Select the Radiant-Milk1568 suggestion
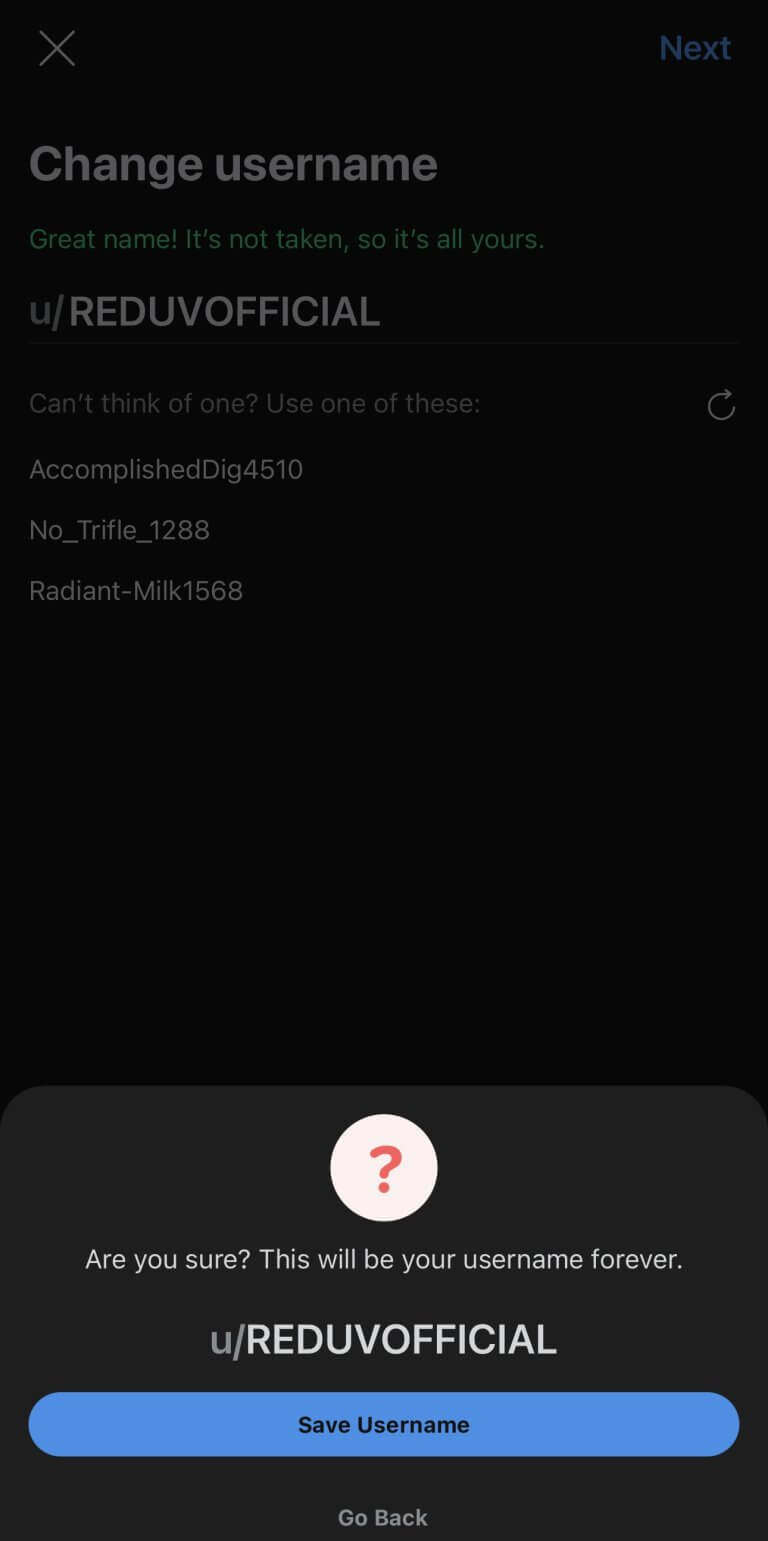This screenshot has width=768, height=1541. (x=136, y=591)
